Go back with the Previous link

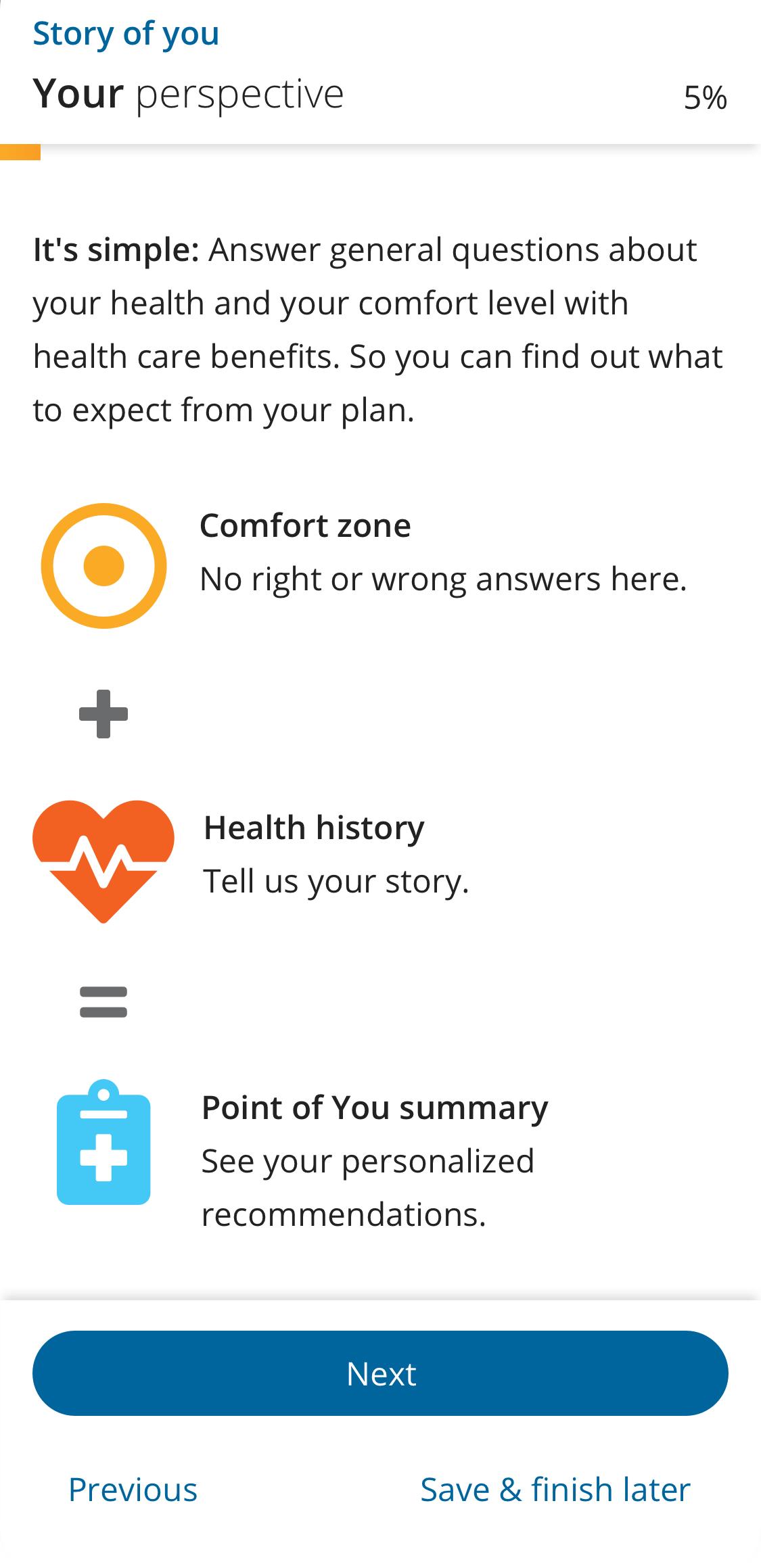[133, 1490]
